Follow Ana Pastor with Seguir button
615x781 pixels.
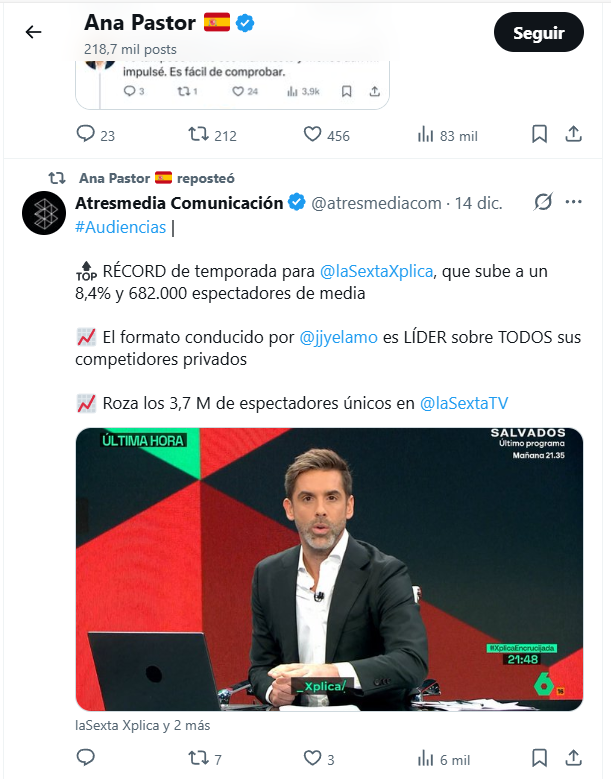click(x=538, y=32)
